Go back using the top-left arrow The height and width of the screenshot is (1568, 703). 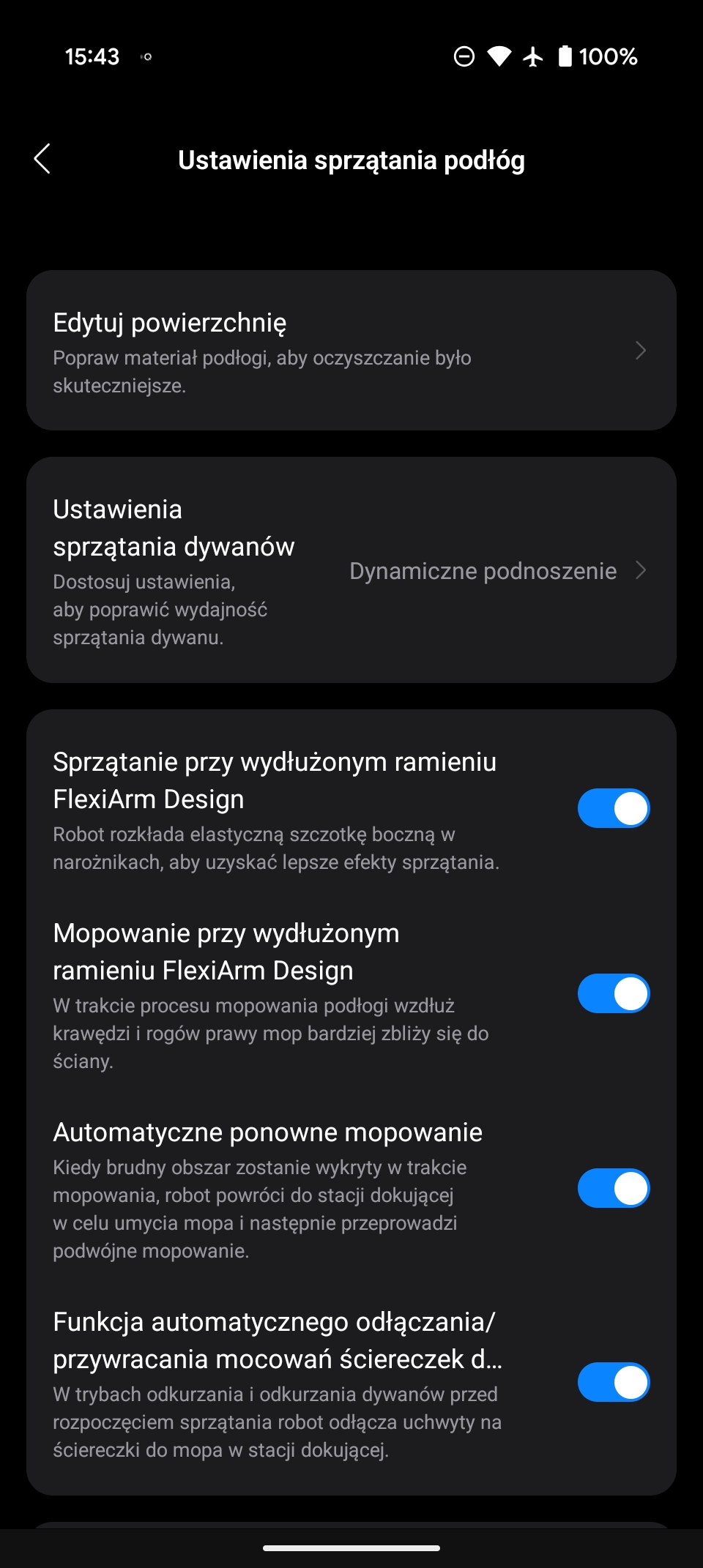[42, 159]
